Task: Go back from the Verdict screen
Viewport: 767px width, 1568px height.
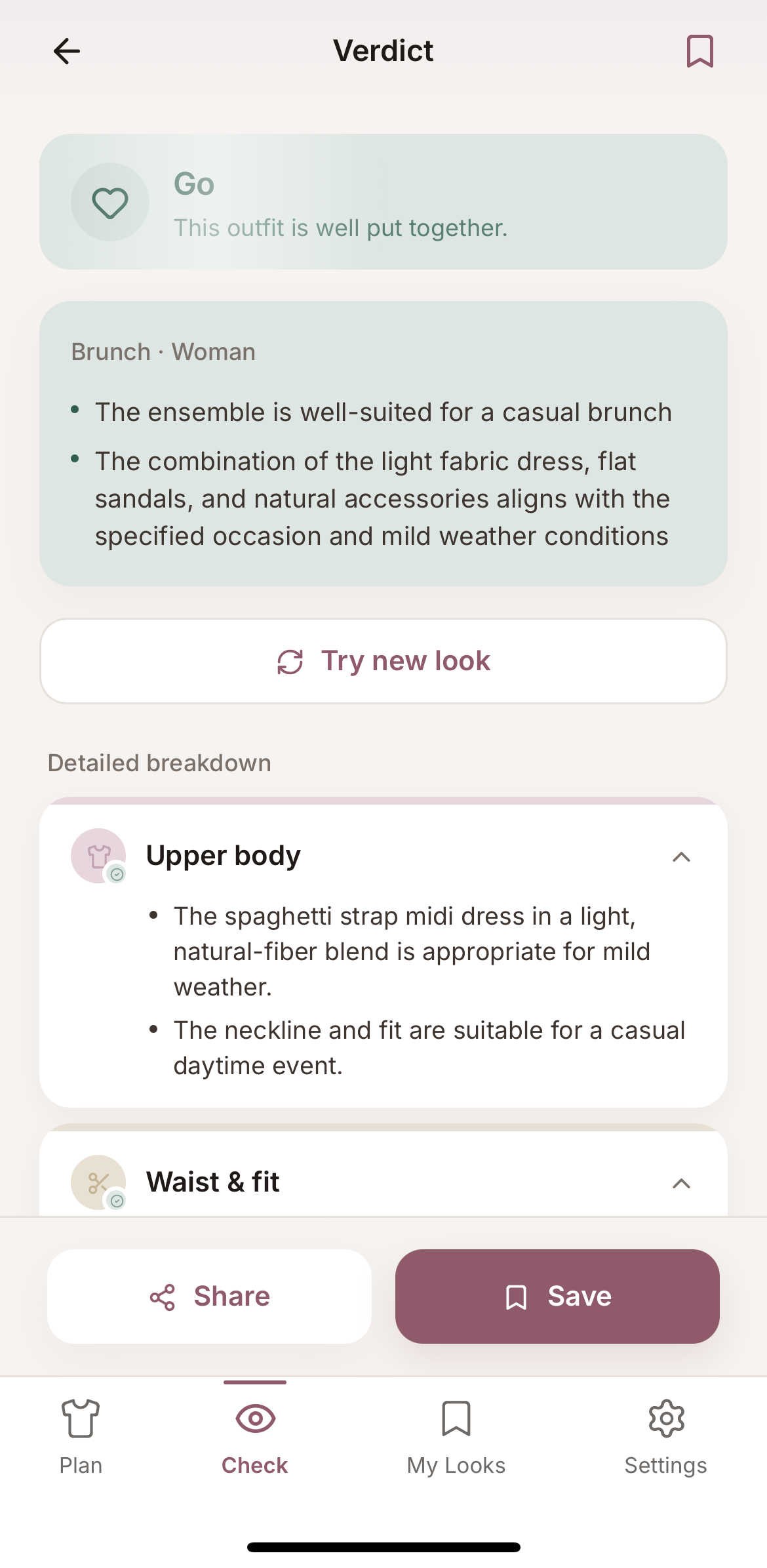Action: (x=66, y=51)
